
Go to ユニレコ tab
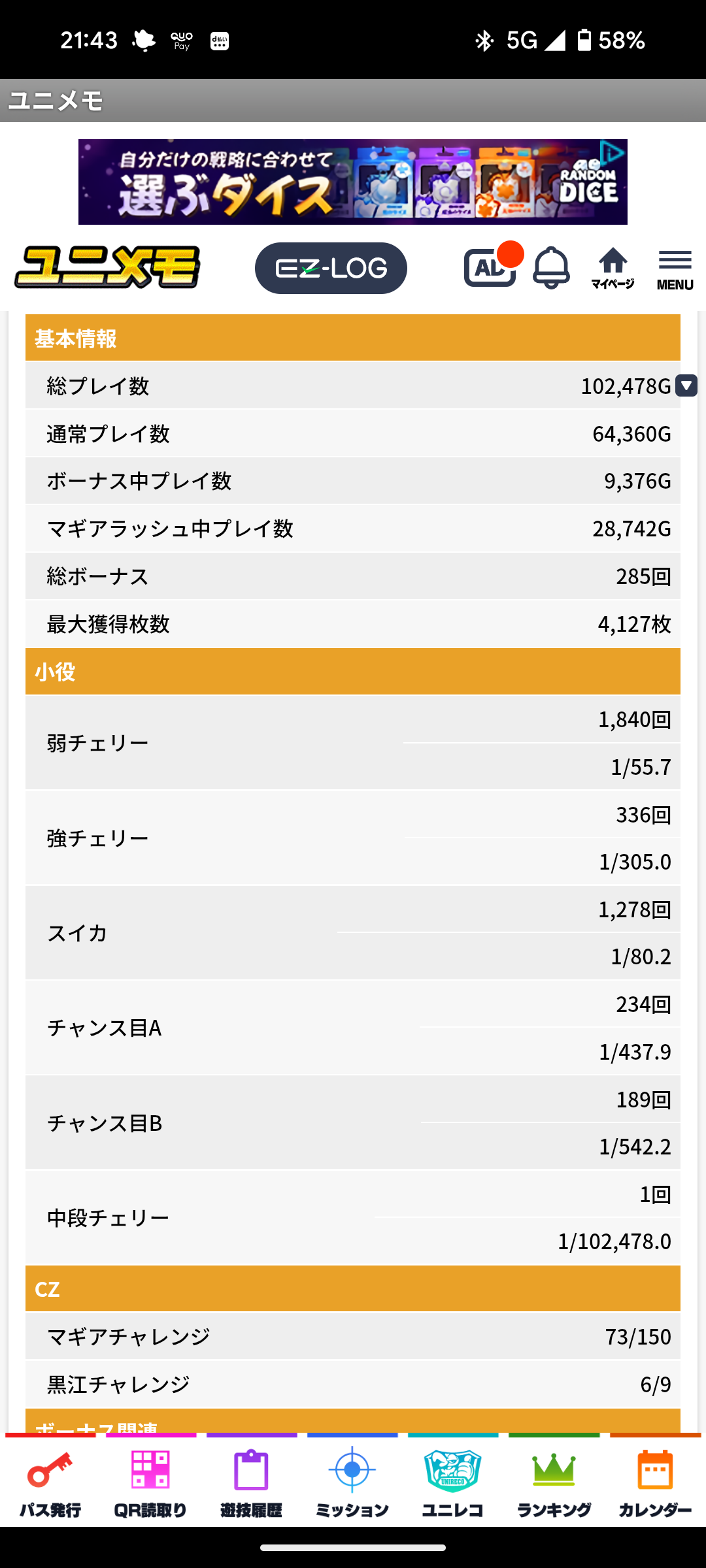point(453,1482)
